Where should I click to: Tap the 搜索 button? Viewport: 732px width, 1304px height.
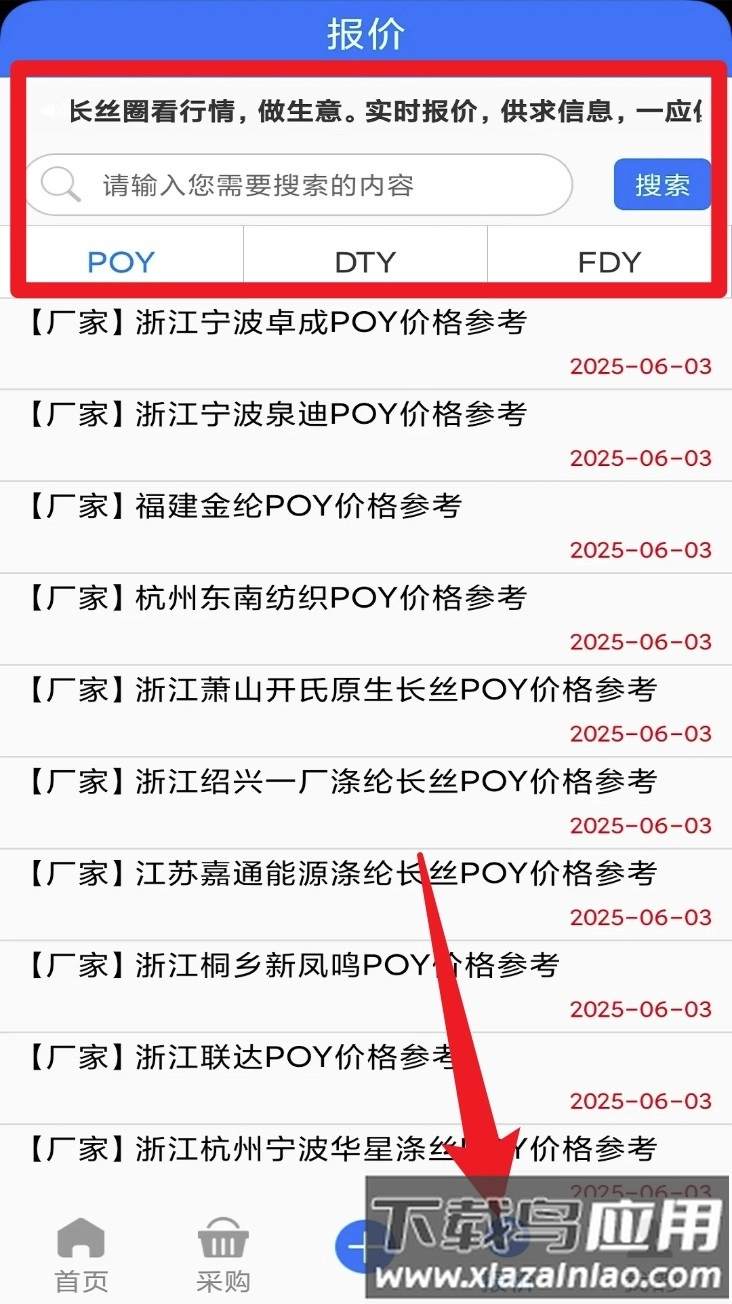[x=662, y=185]
